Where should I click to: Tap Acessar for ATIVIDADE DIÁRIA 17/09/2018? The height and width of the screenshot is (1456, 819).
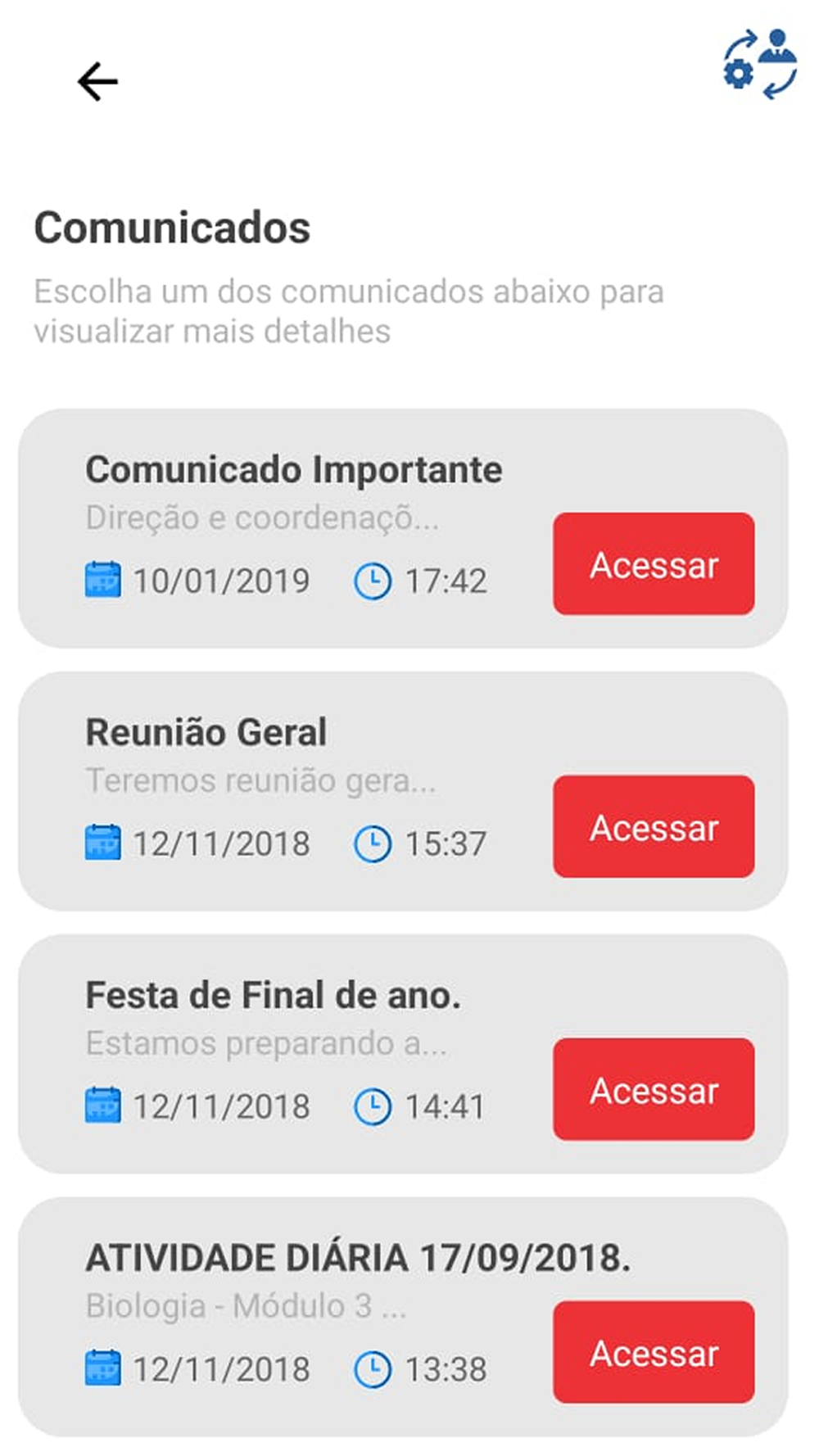point(654,1353)
